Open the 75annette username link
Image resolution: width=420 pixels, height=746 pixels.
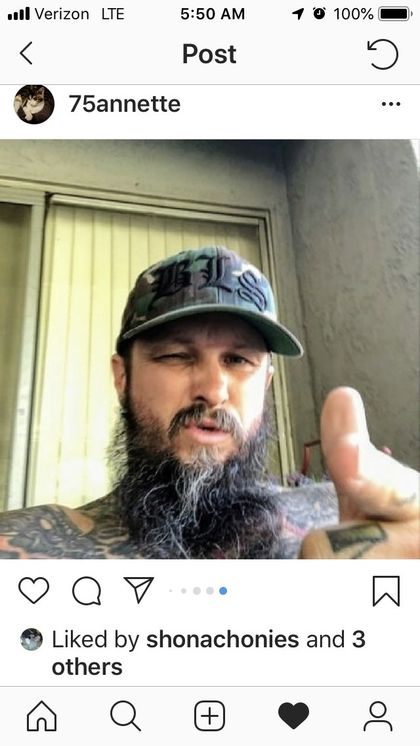[125, 104]
